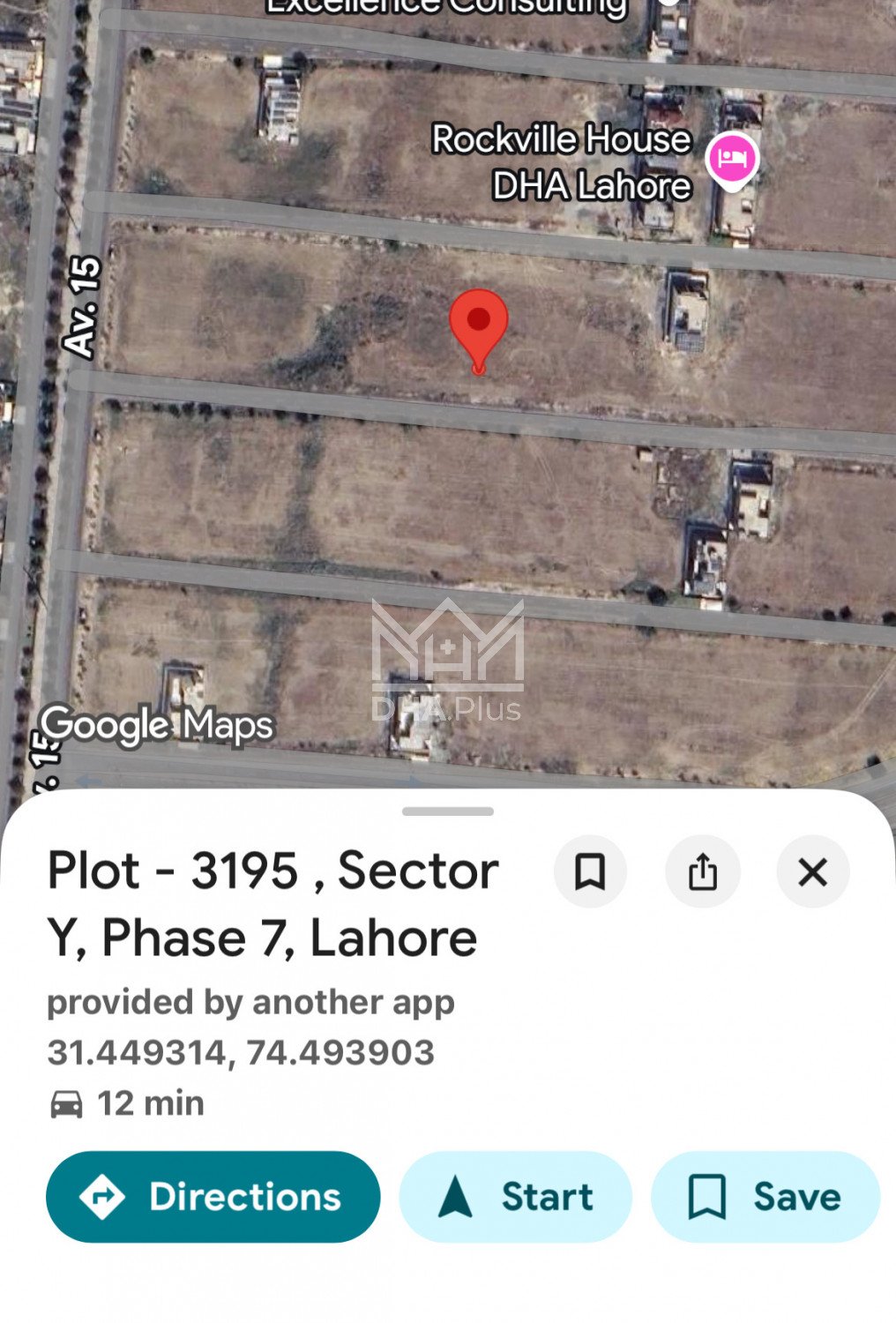896x1323 pixels.
Task: Expand the sheet using its drag handle
Action: click(x=448, y=811)
